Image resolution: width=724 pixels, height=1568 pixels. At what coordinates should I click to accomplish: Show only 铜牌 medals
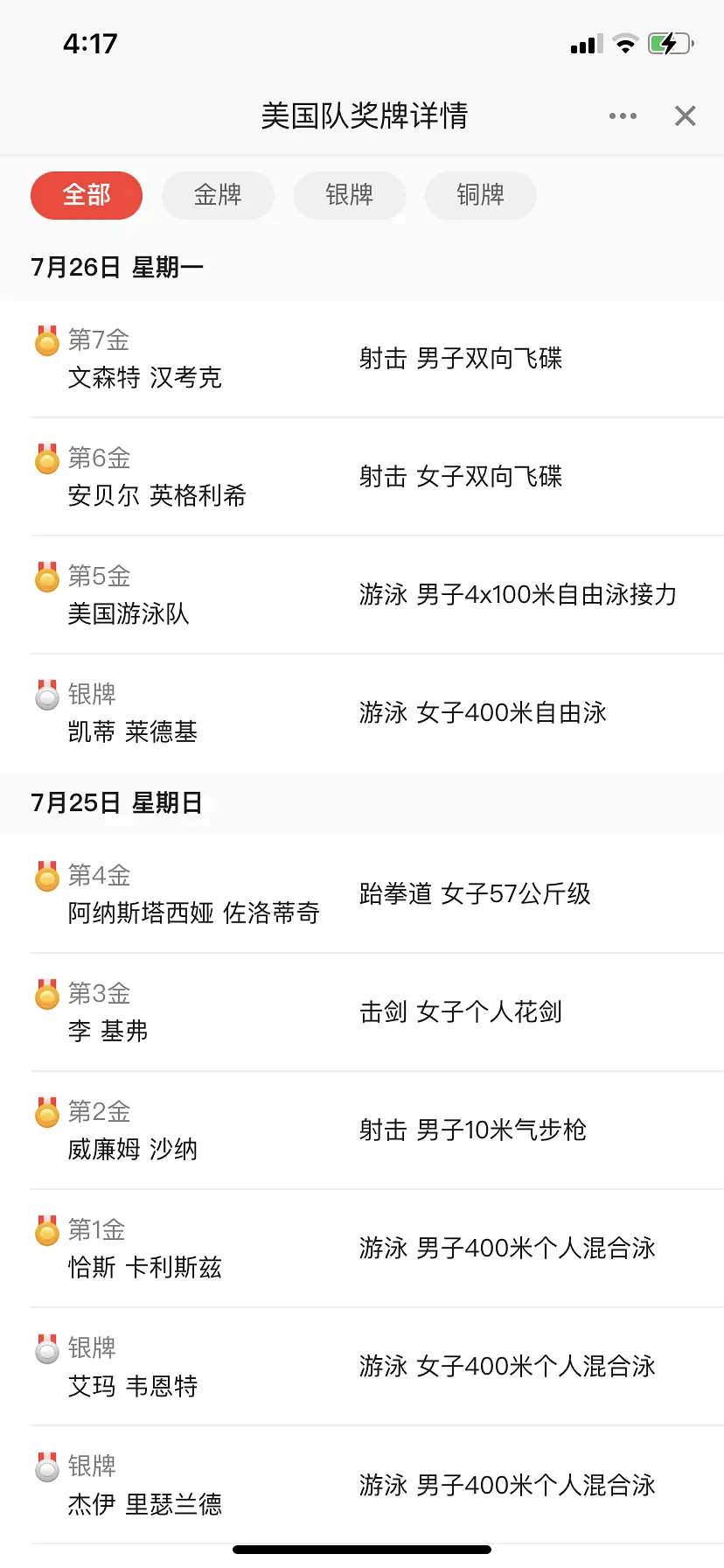pos(480,195)
